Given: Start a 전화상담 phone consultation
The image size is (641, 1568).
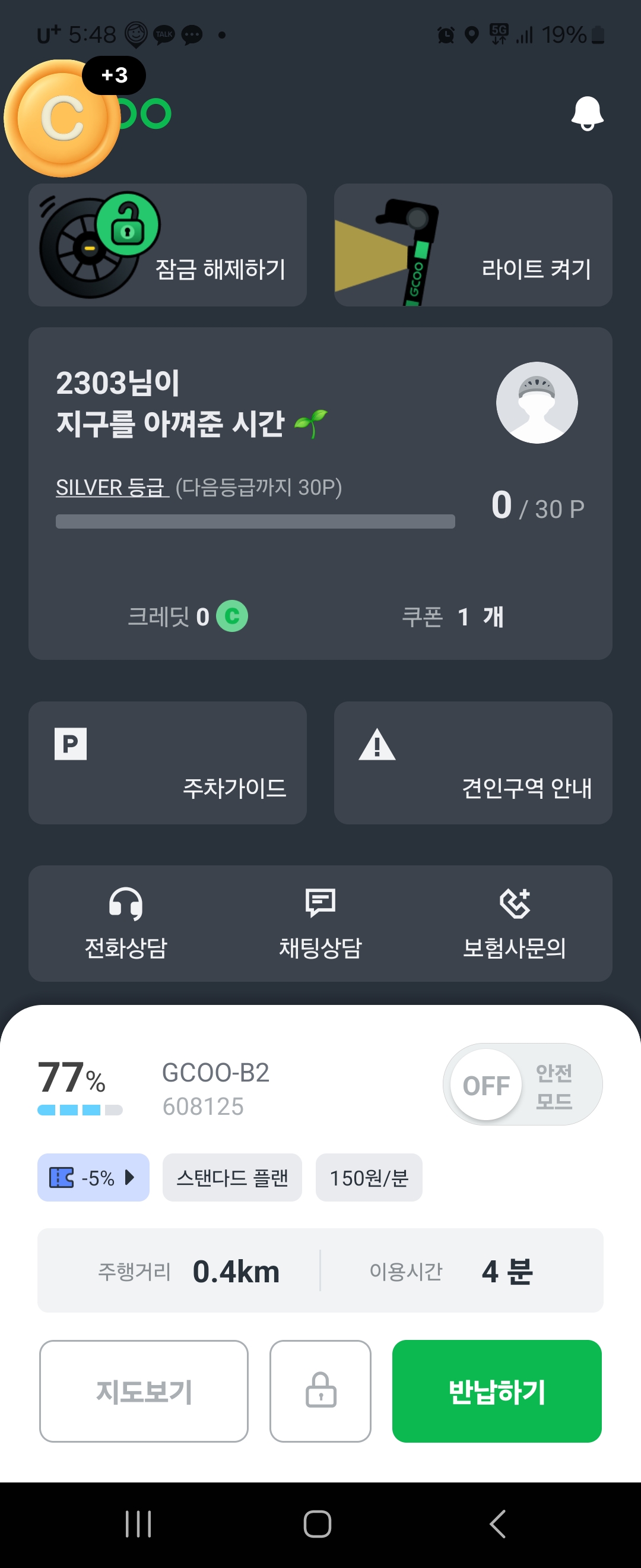Looking at the screenshot, I should [126, 924].
